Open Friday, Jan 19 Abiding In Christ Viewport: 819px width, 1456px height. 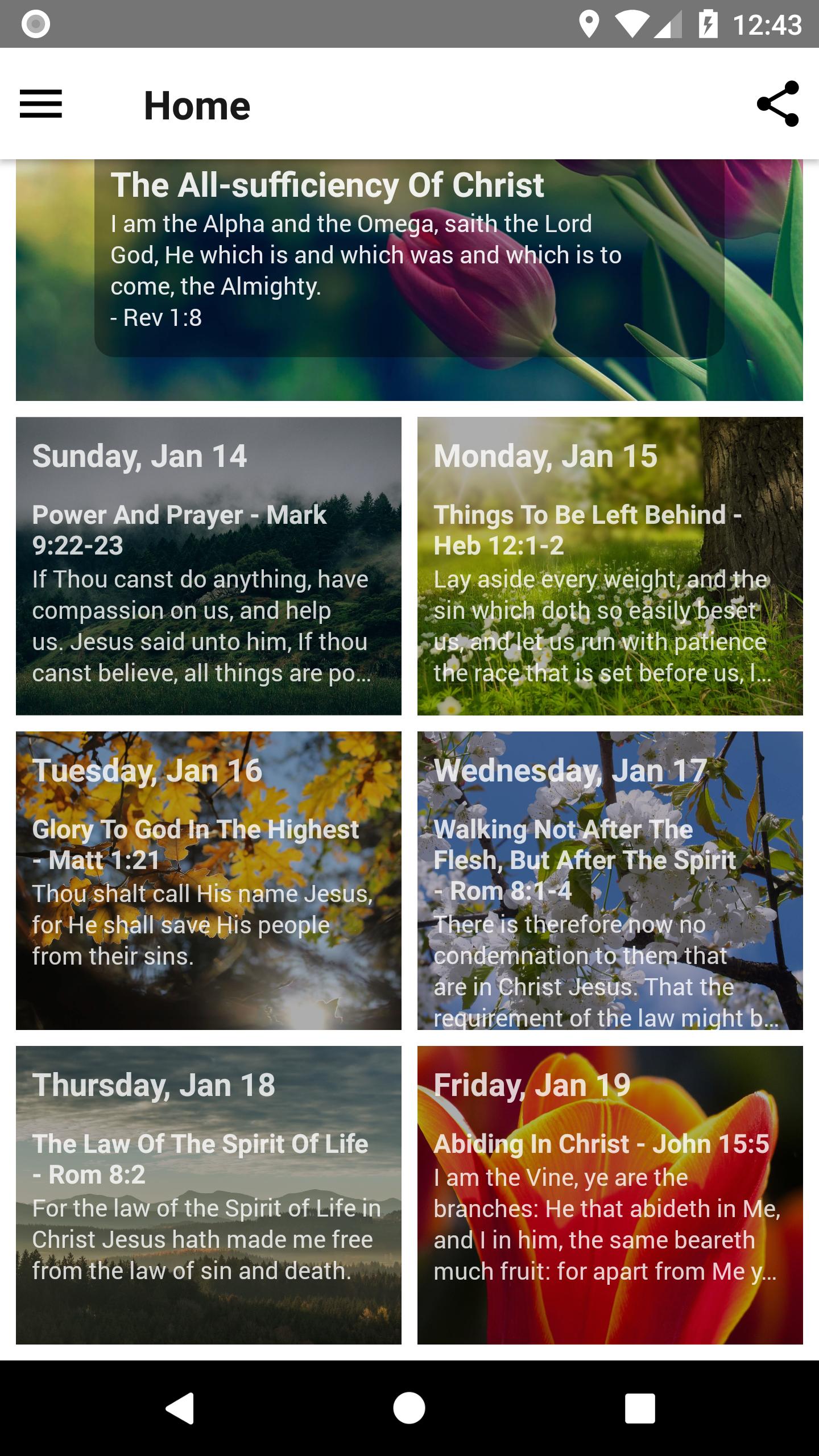click(610, 1194)
